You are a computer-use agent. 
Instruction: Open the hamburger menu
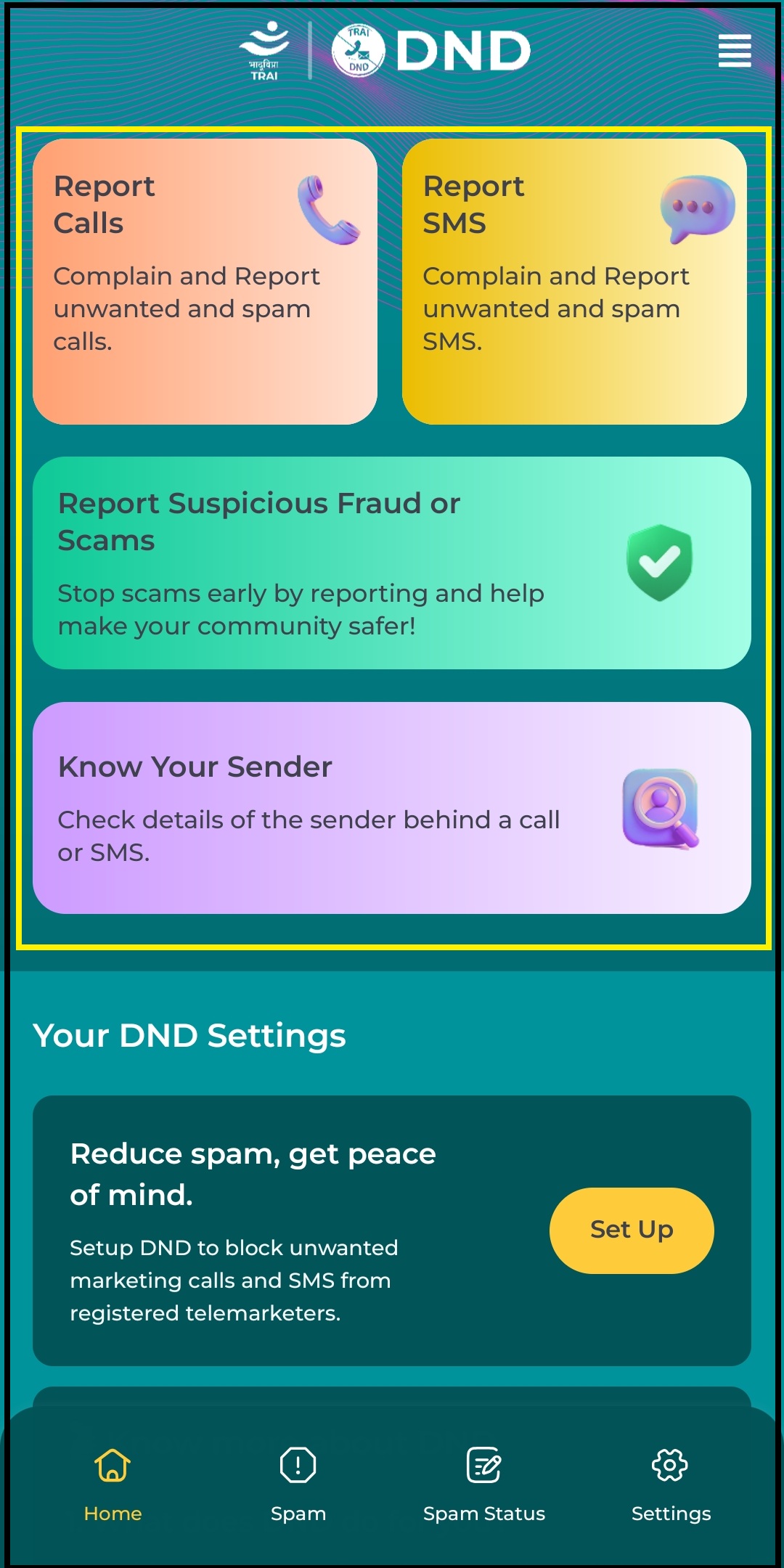(x=734, y=51)
